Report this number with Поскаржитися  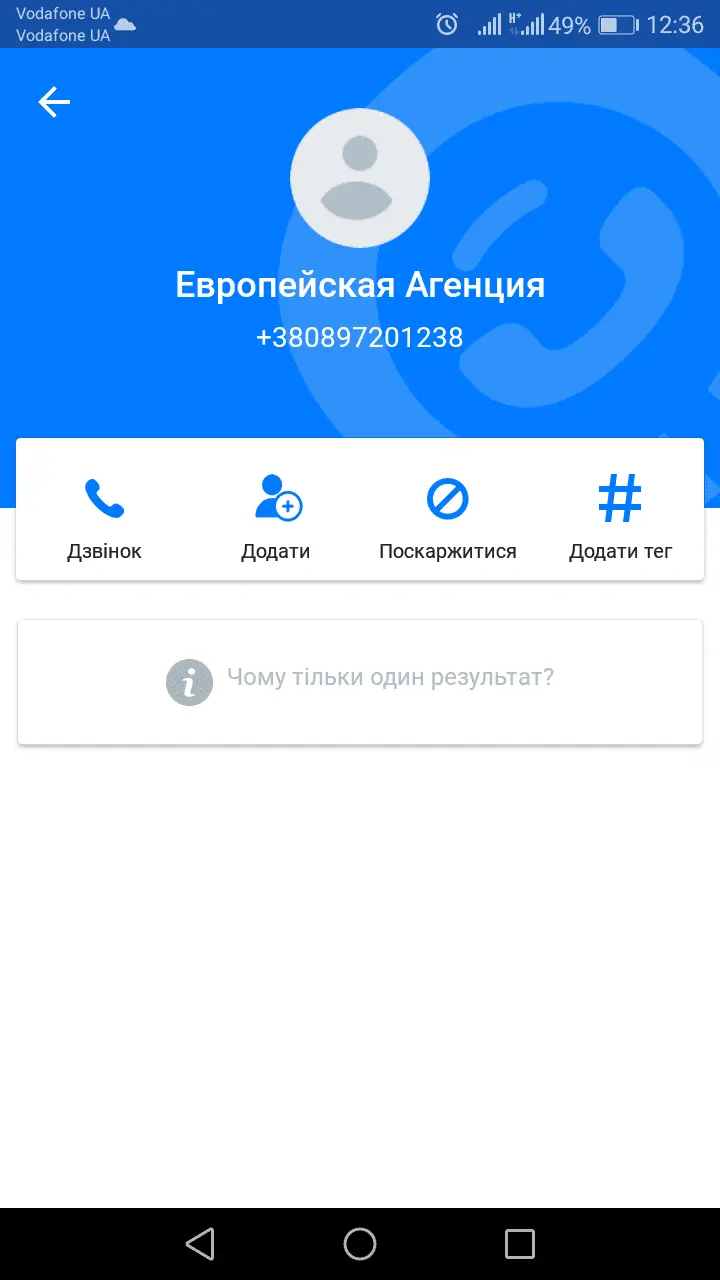coord(447,514)
